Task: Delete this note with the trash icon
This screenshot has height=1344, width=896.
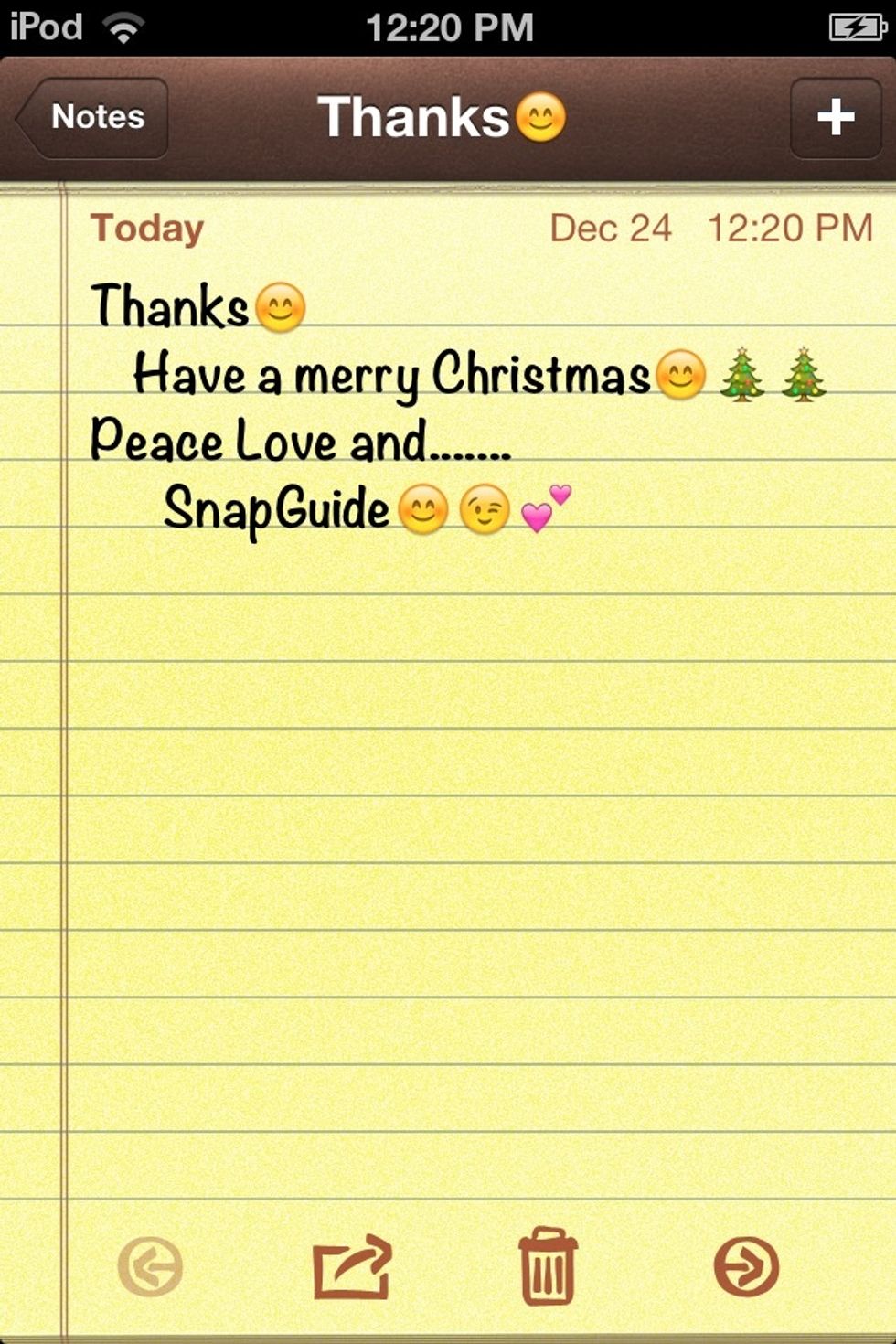Action: pyautogui.click(x=548, y=1267)
